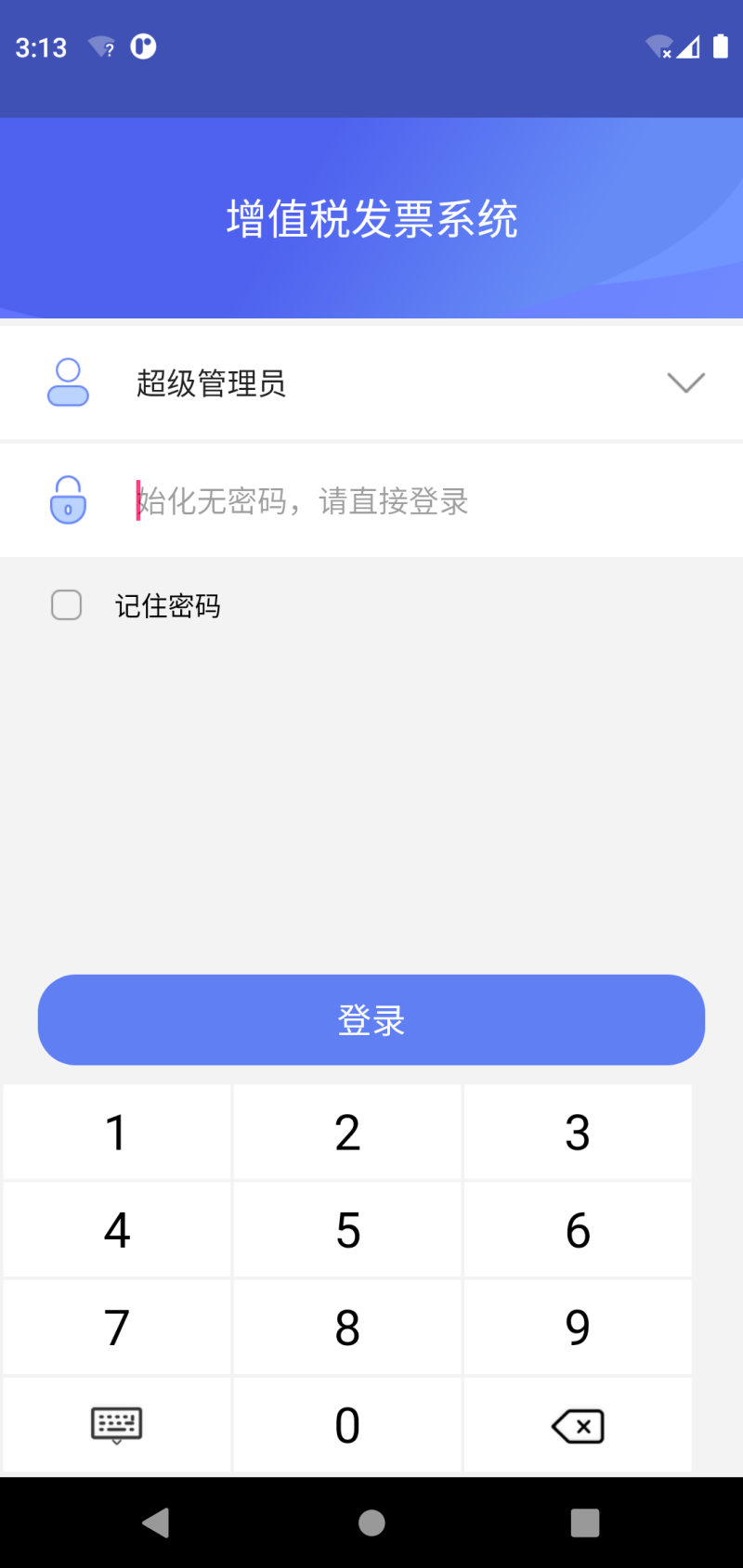Enter digit 9 on the keypad
743x1568 pixels.
click(x=578, y=1328)
